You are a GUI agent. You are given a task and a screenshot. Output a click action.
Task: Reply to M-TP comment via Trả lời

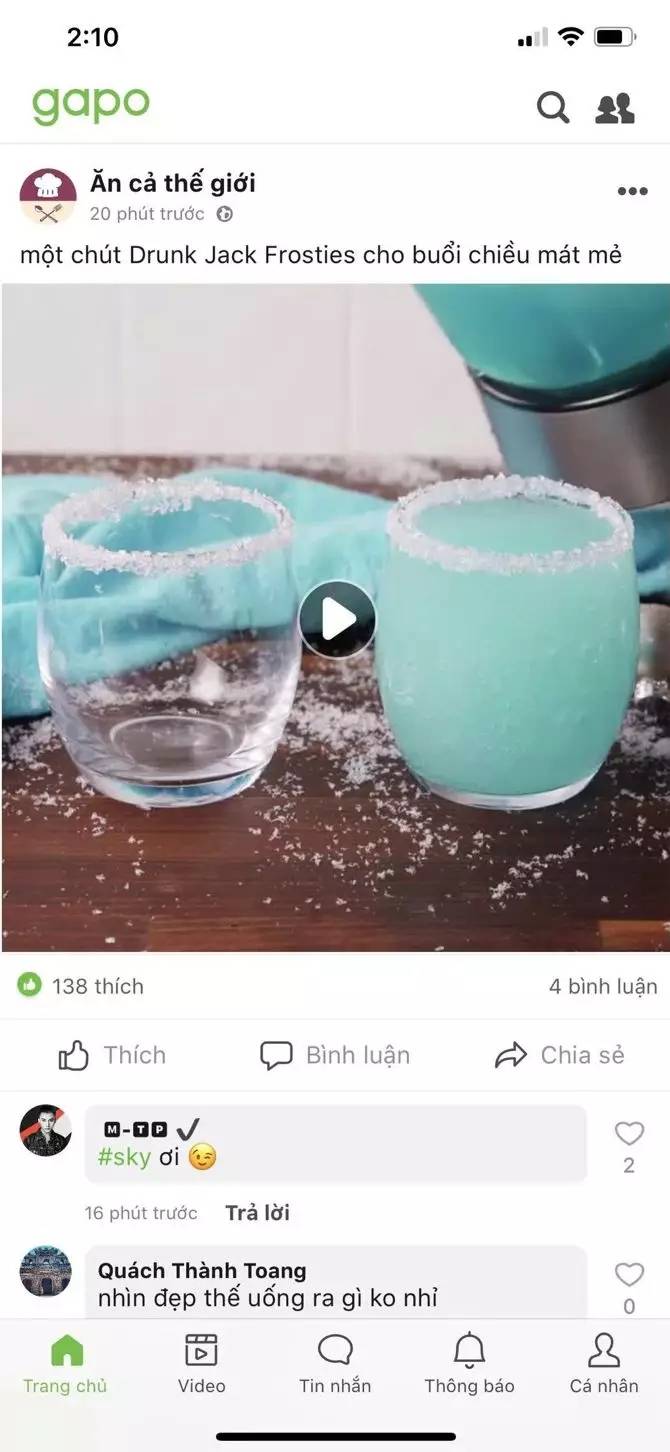257,1212
